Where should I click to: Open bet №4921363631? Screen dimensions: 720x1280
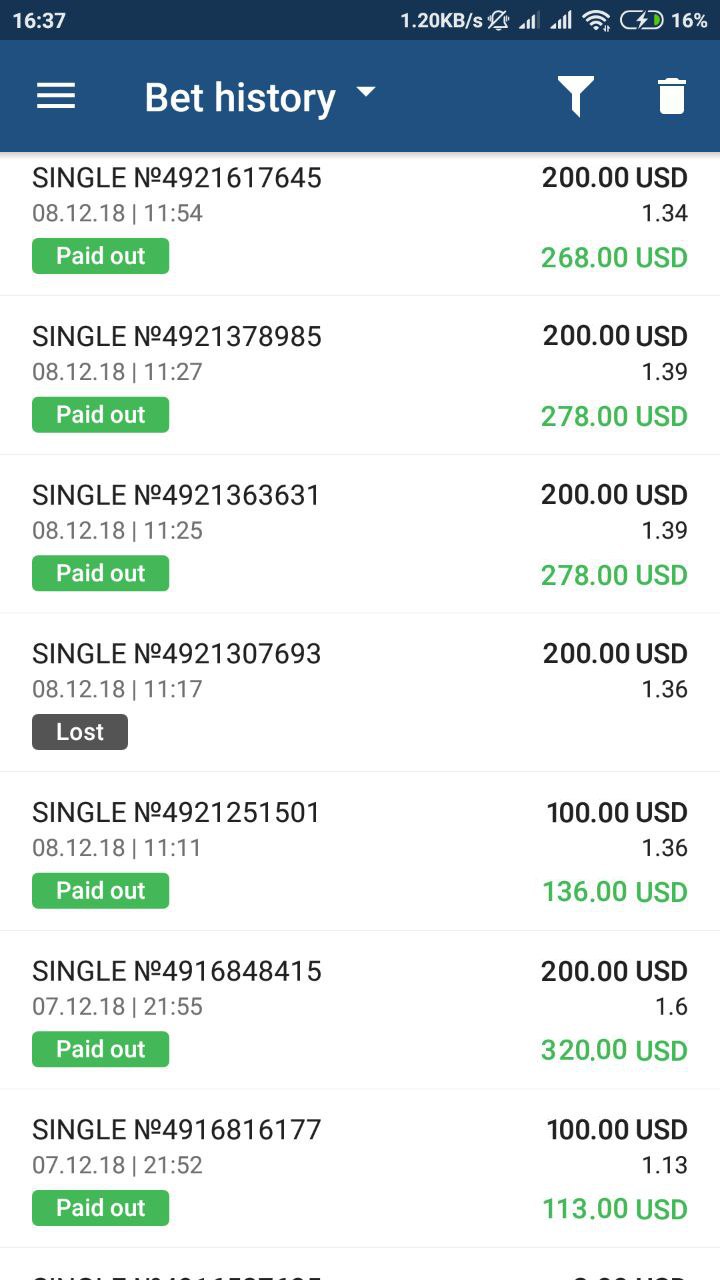tap(360, 534)
